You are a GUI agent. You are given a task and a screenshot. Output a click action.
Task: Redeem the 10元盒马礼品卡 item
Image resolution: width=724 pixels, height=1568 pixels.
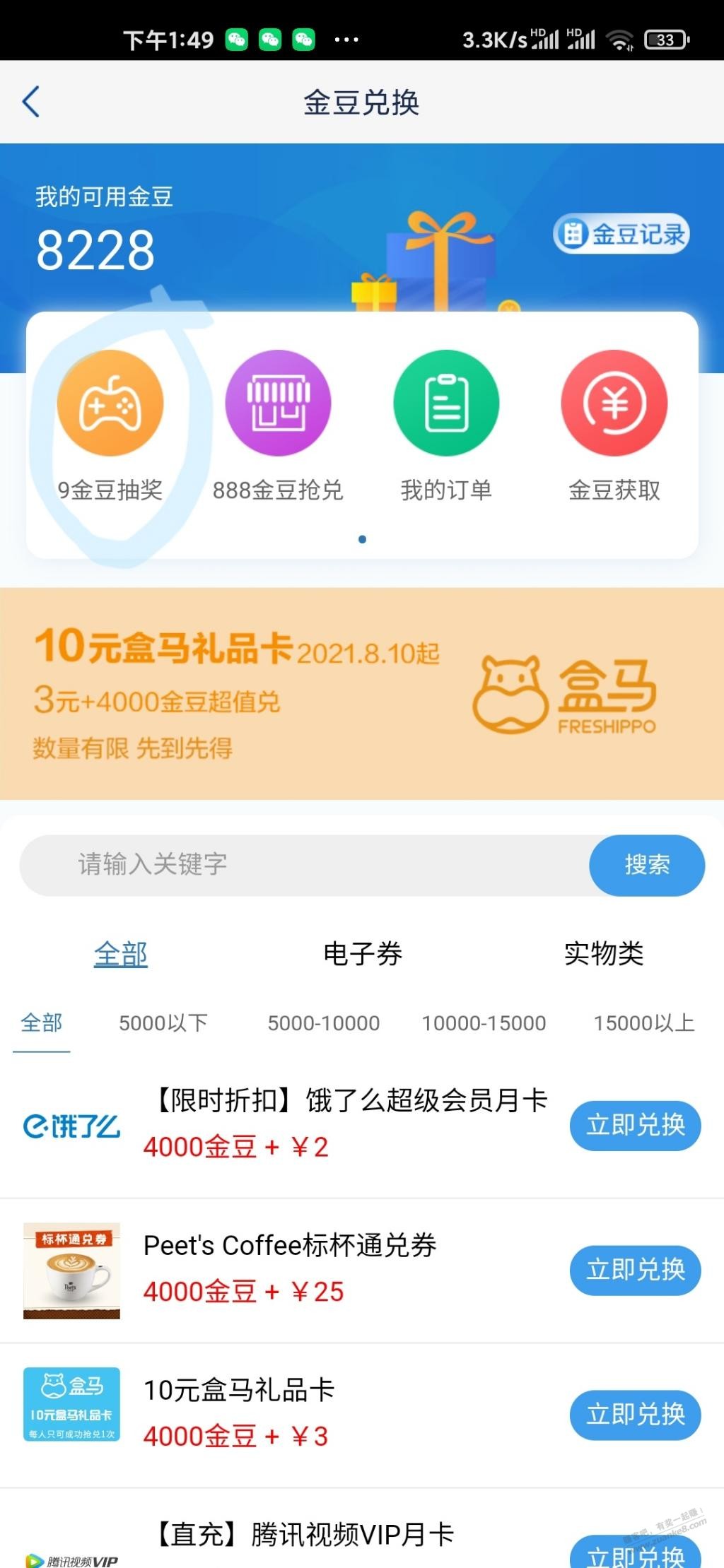pyautogui.click(x=635, y=1415)
